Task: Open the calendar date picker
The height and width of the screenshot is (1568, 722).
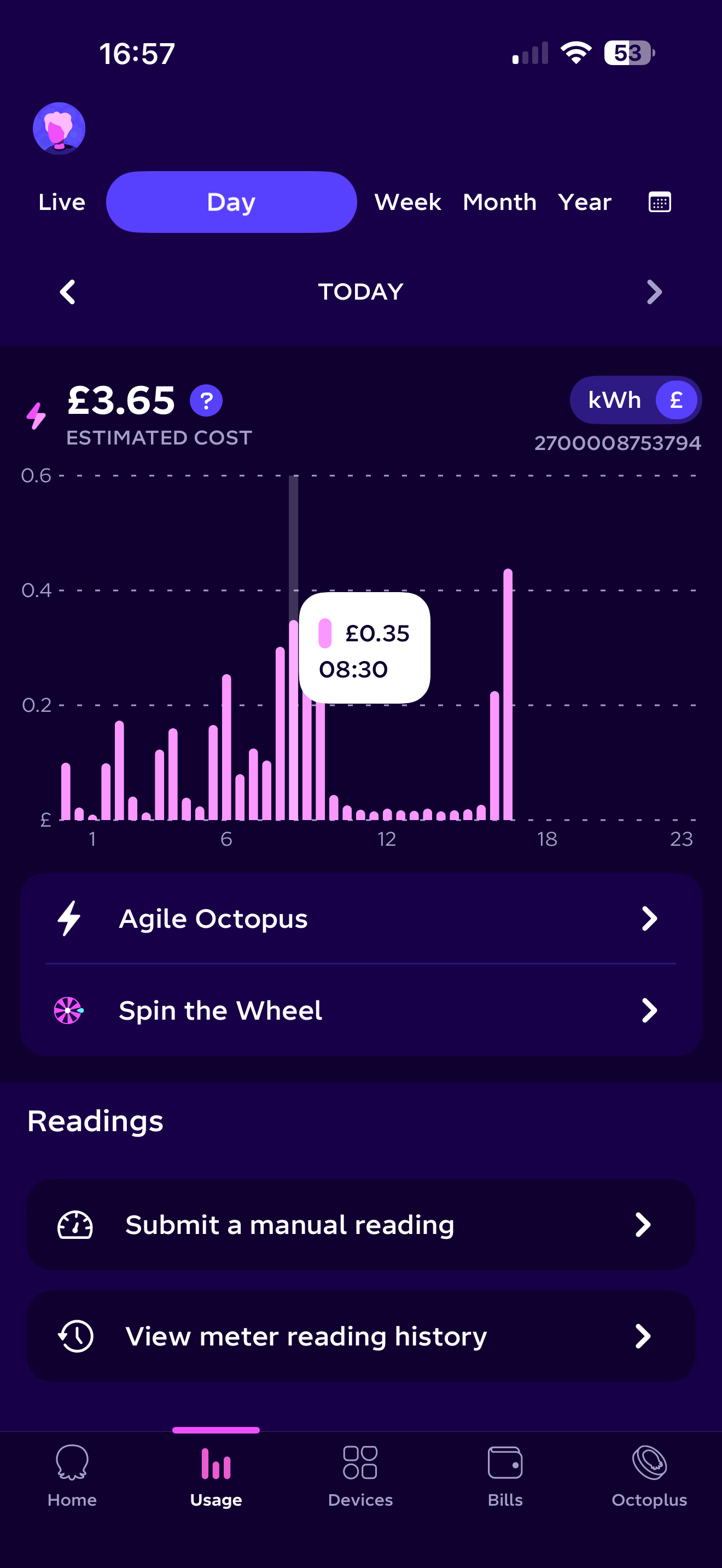Action: click(659, 202)
